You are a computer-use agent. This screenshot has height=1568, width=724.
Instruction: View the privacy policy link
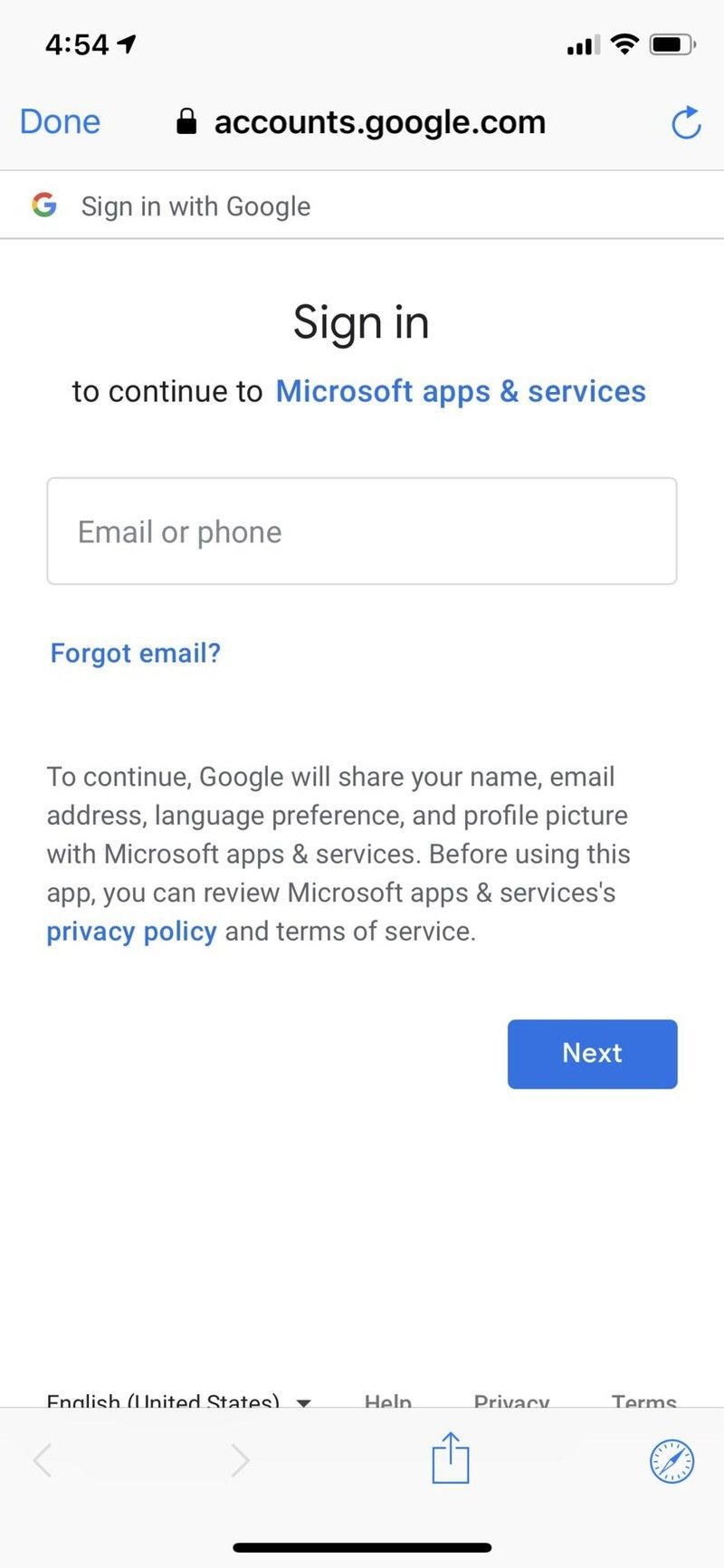(x=131, y=932)
